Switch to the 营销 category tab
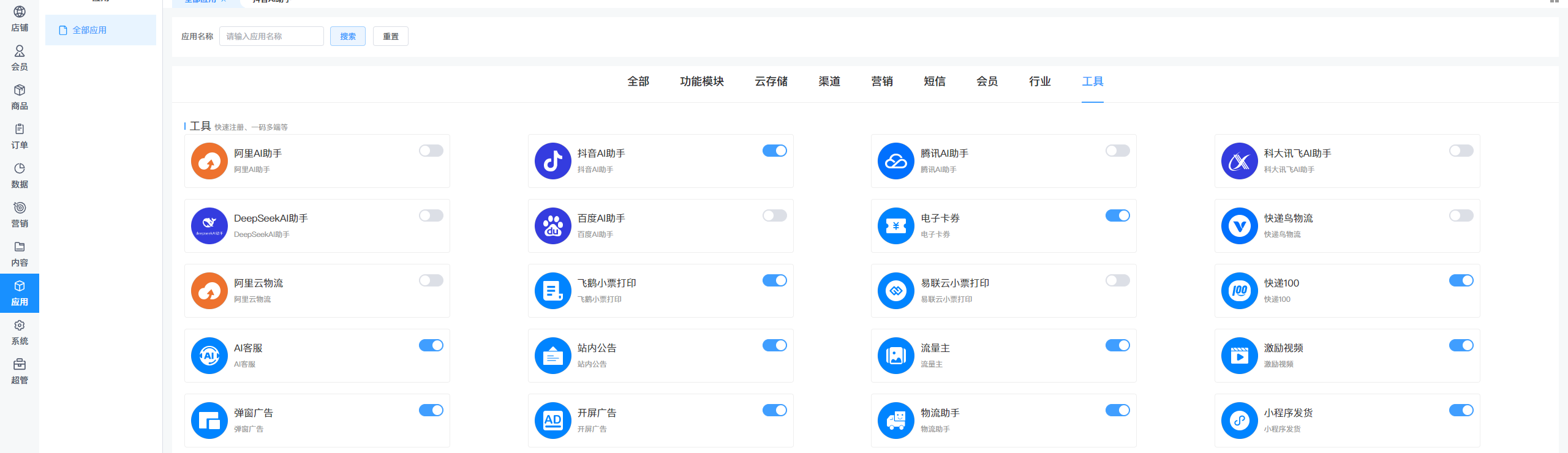Image resolution: width=1568 pixels, height=453 pixels. (882, 81)
